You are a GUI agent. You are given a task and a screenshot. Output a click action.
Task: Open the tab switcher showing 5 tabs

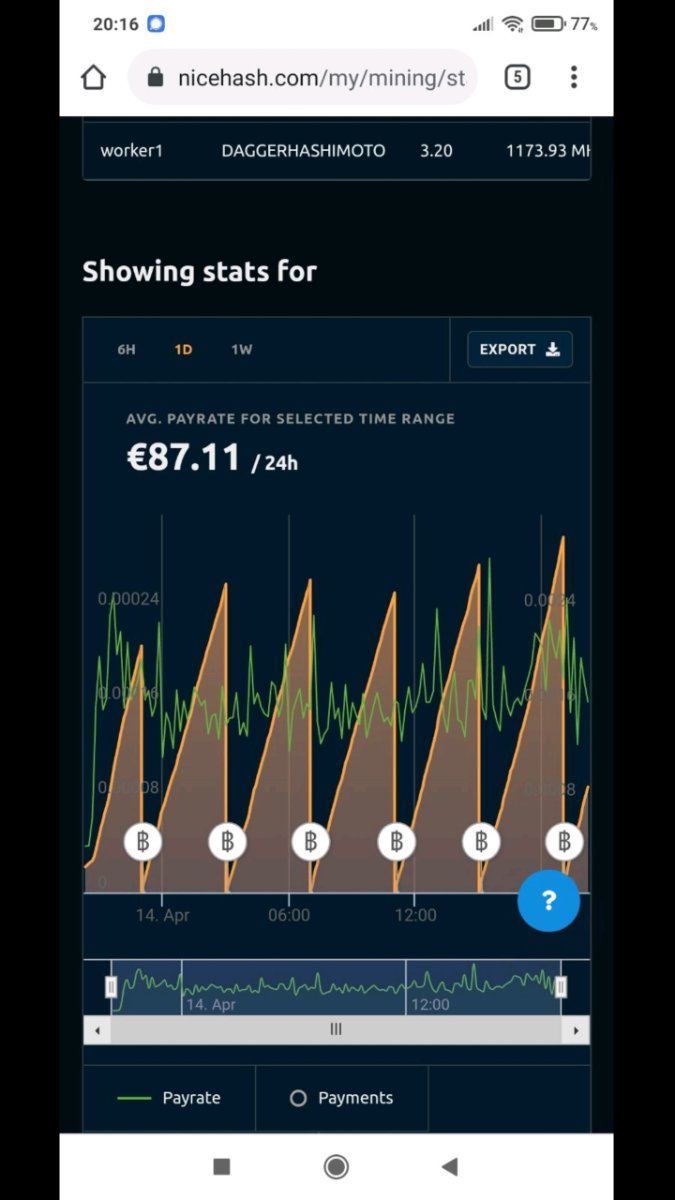[x=517, y=77]
